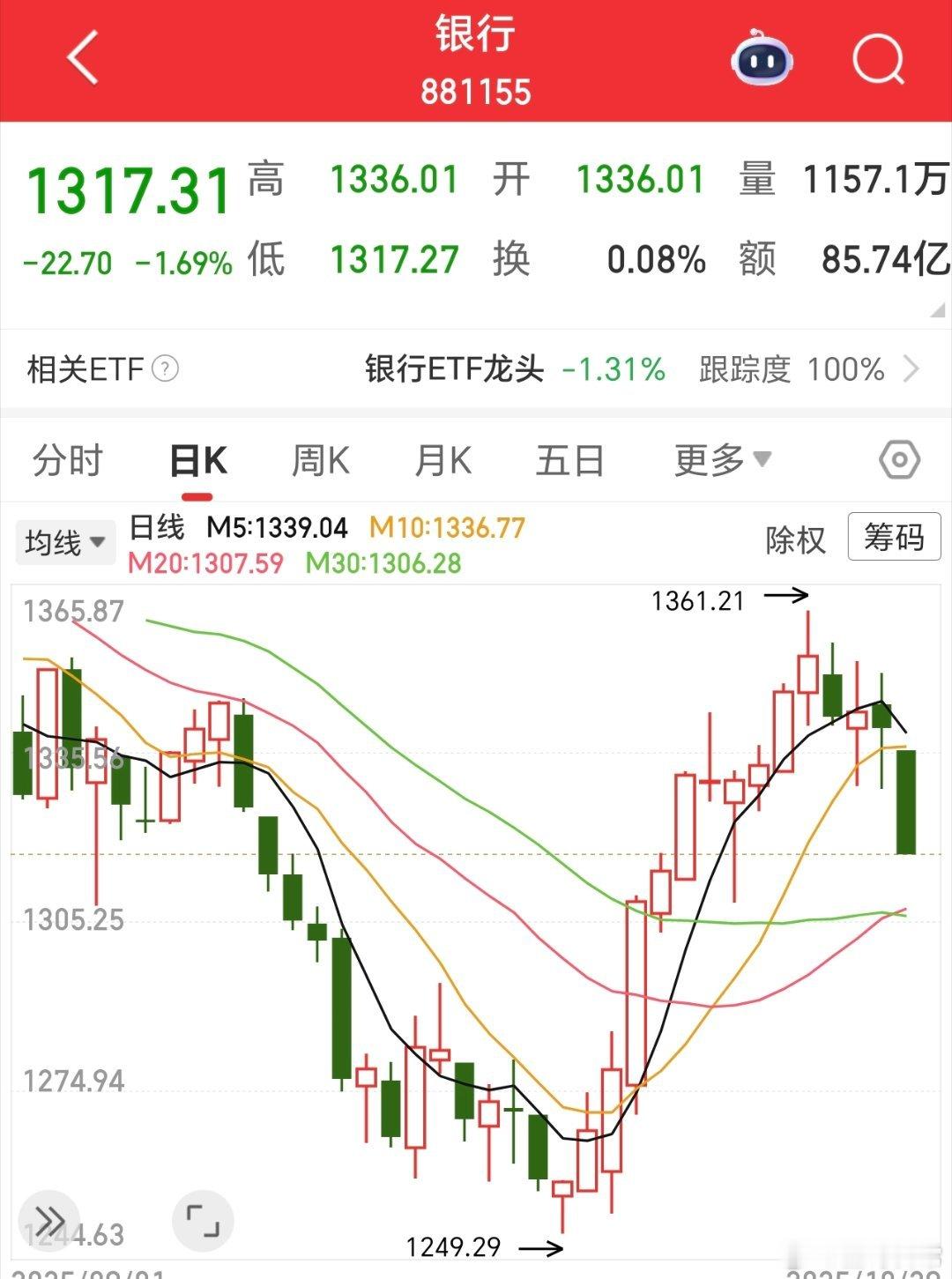
Task: Switch to the 分时 tab
Action: [x=69, y=459]
